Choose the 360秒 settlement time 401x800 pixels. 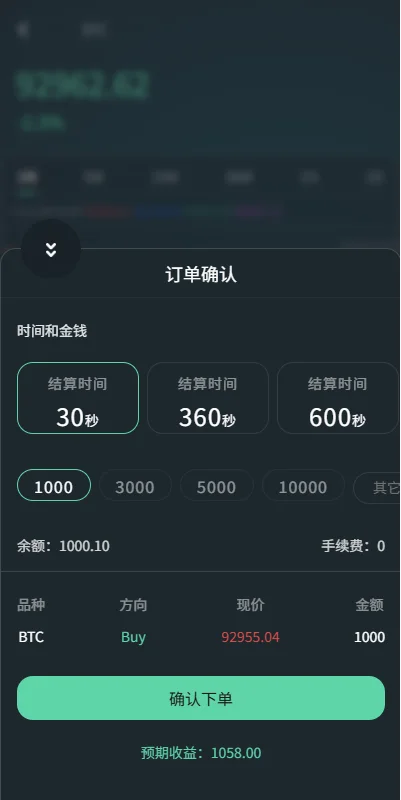(208, 398)
